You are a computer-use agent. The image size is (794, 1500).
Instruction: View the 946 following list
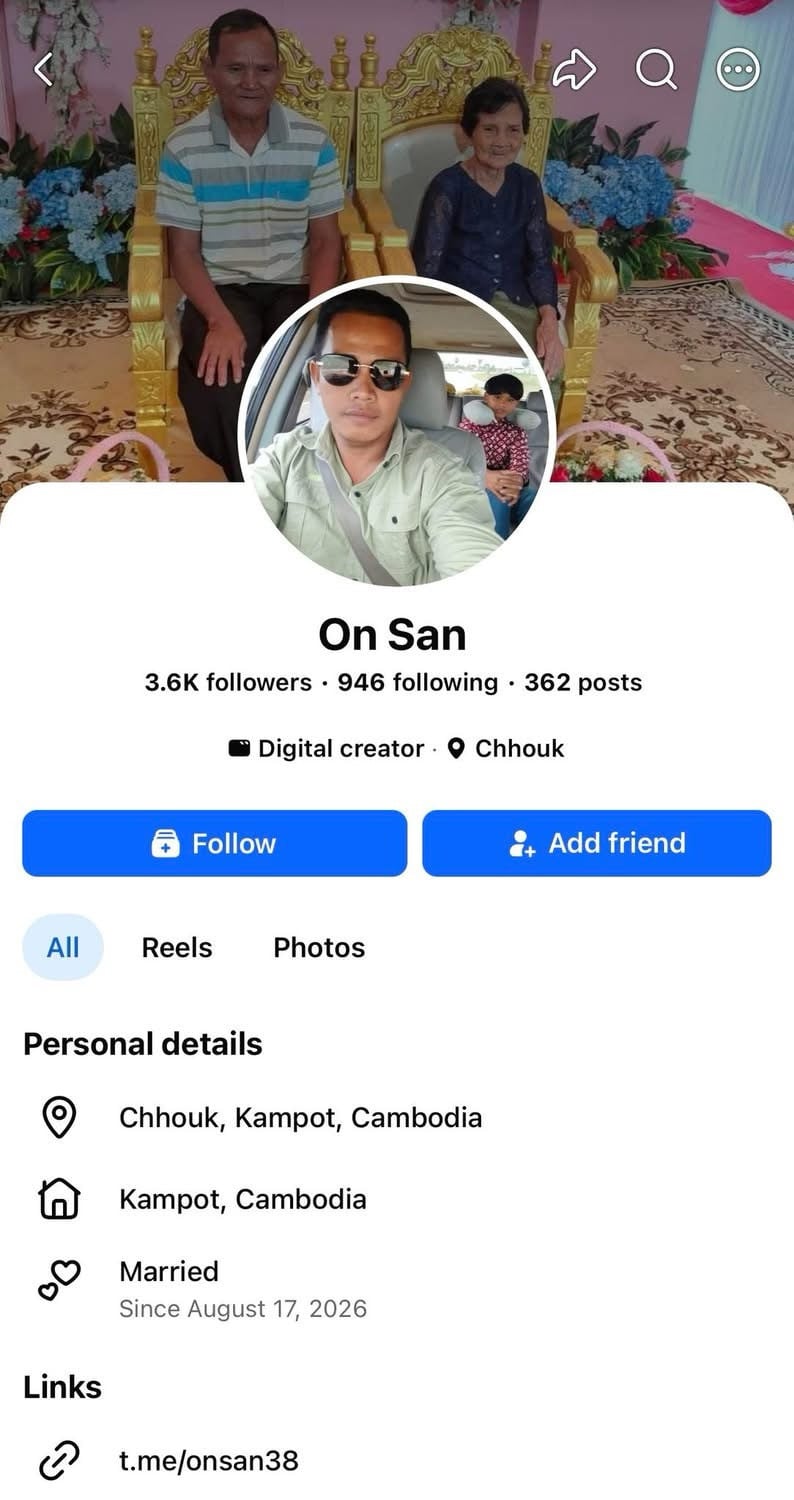(x=417, y=682)
